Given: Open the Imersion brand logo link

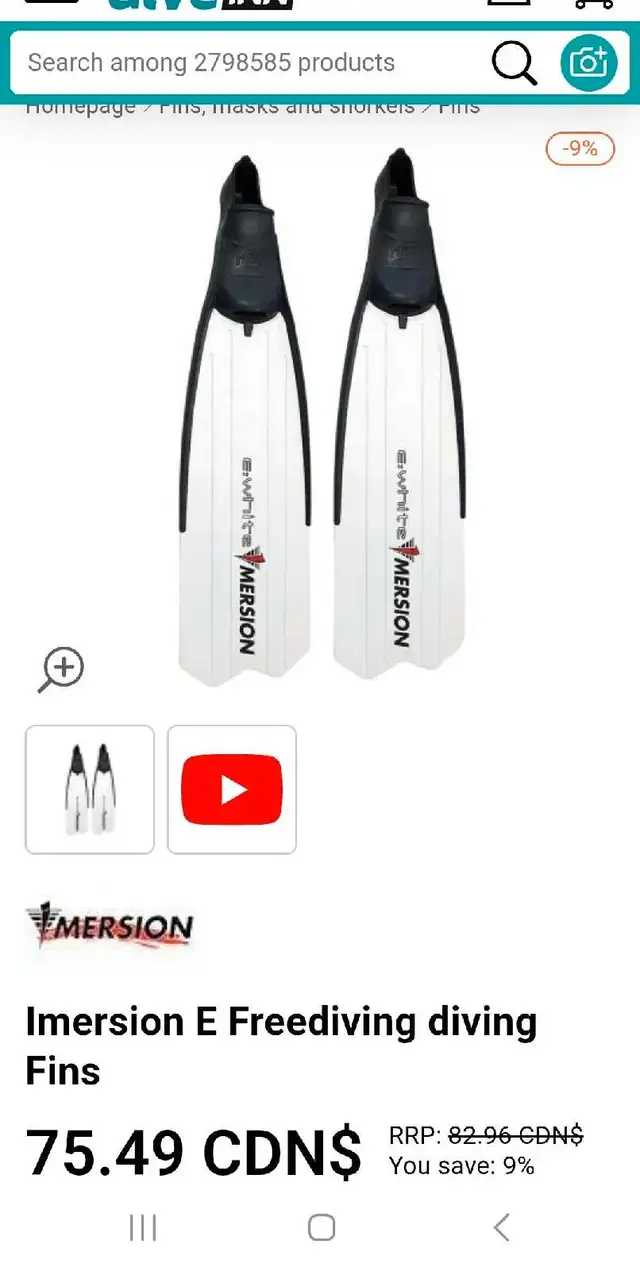Looking at the screenshot, I should 109,925.
